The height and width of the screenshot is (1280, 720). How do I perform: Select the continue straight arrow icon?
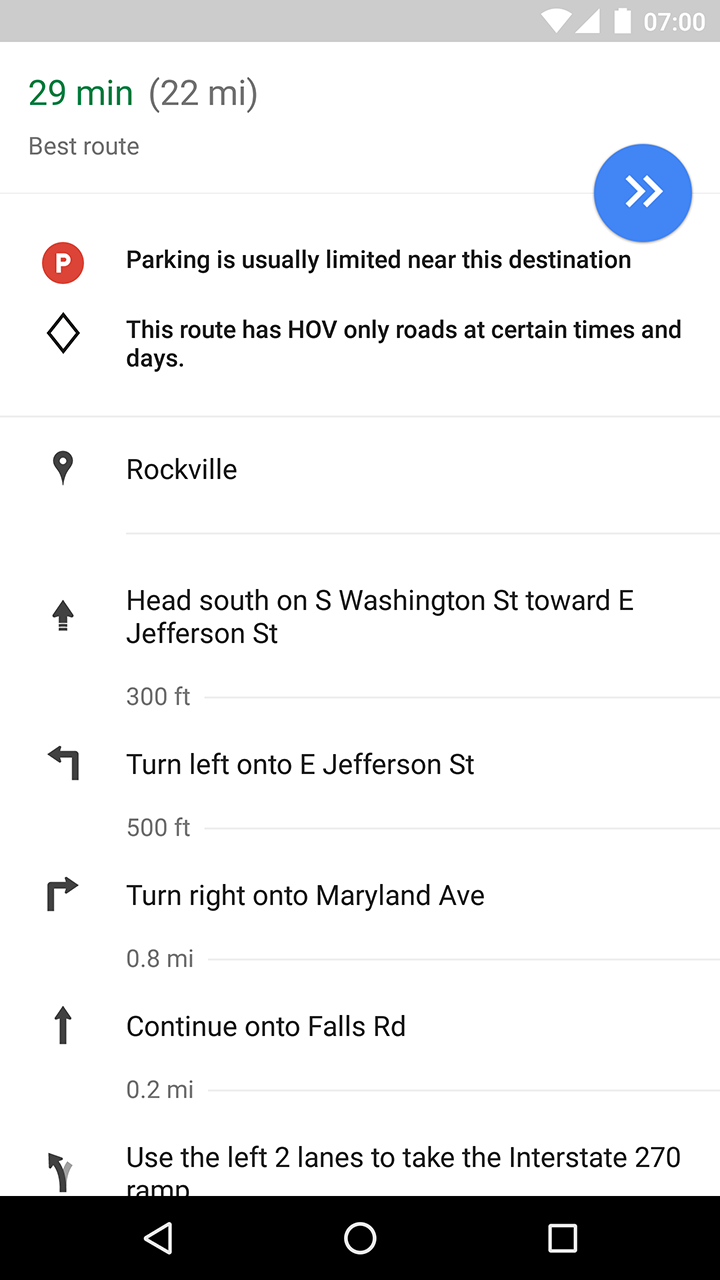(62, 1025)
